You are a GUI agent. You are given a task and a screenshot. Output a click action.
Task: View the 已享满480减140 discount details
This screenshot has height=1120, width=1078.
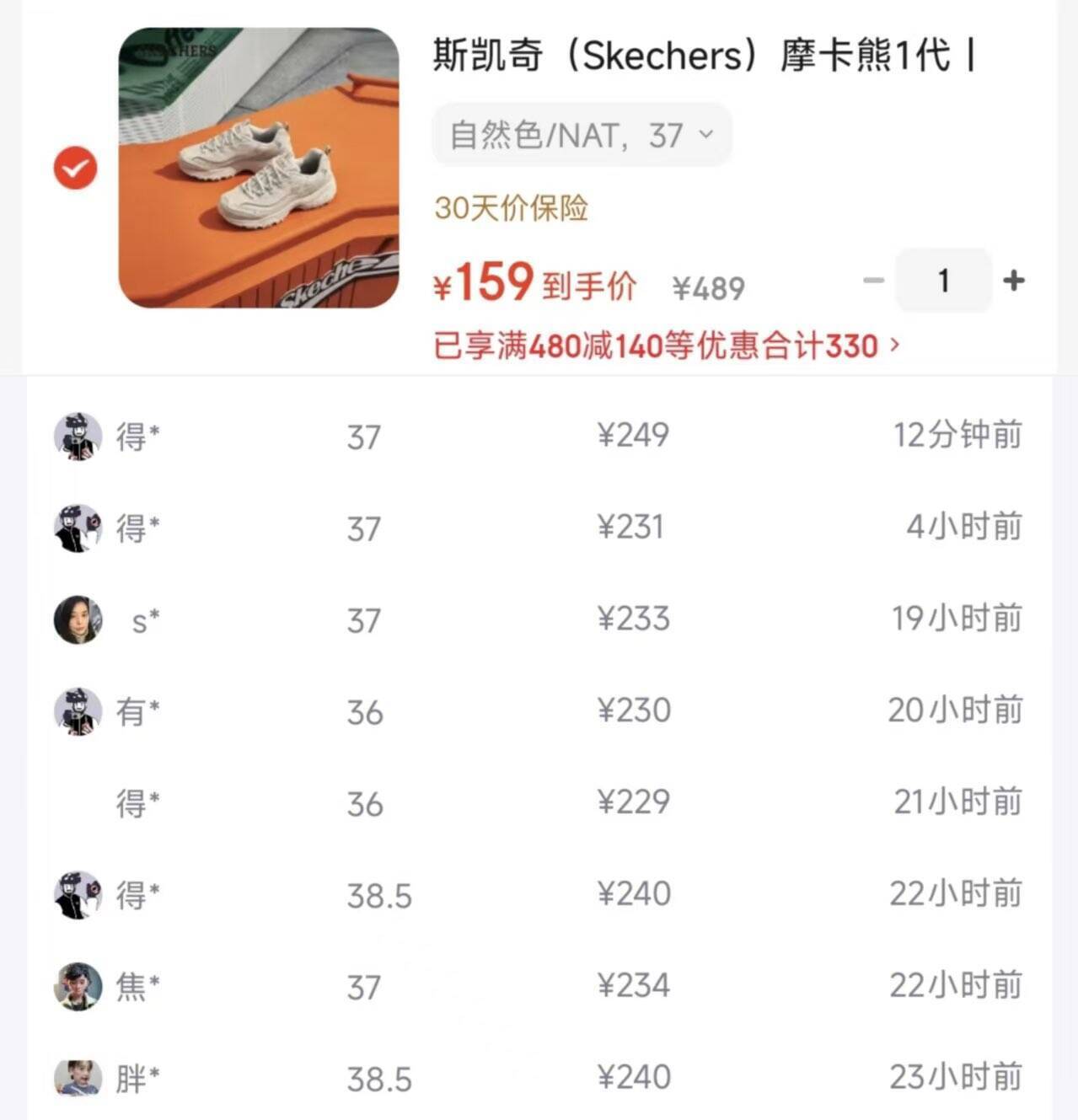pyautogui.click(x=667, y=346)
